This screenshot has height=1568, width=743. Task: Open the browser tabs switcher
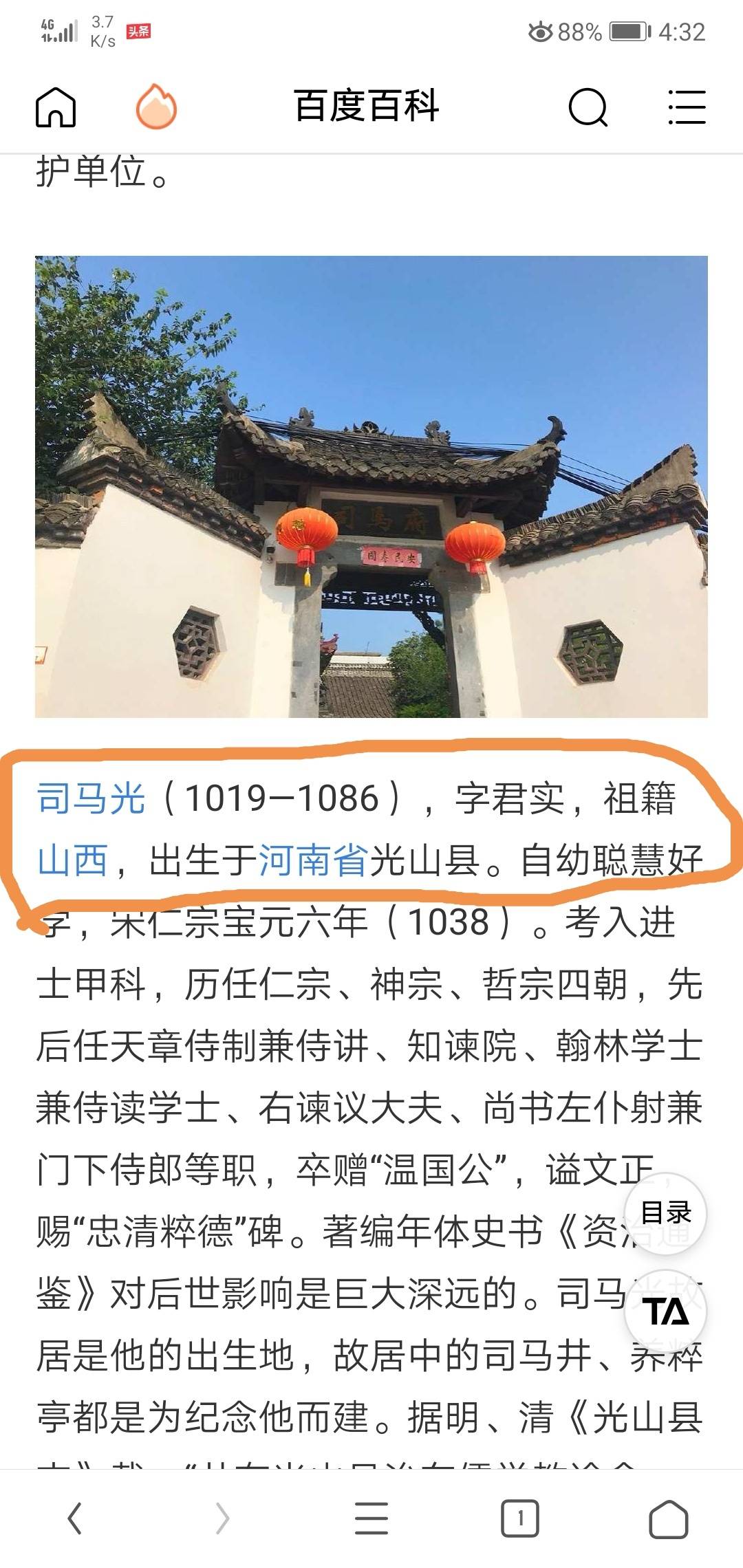click(x=520, y=1518)
